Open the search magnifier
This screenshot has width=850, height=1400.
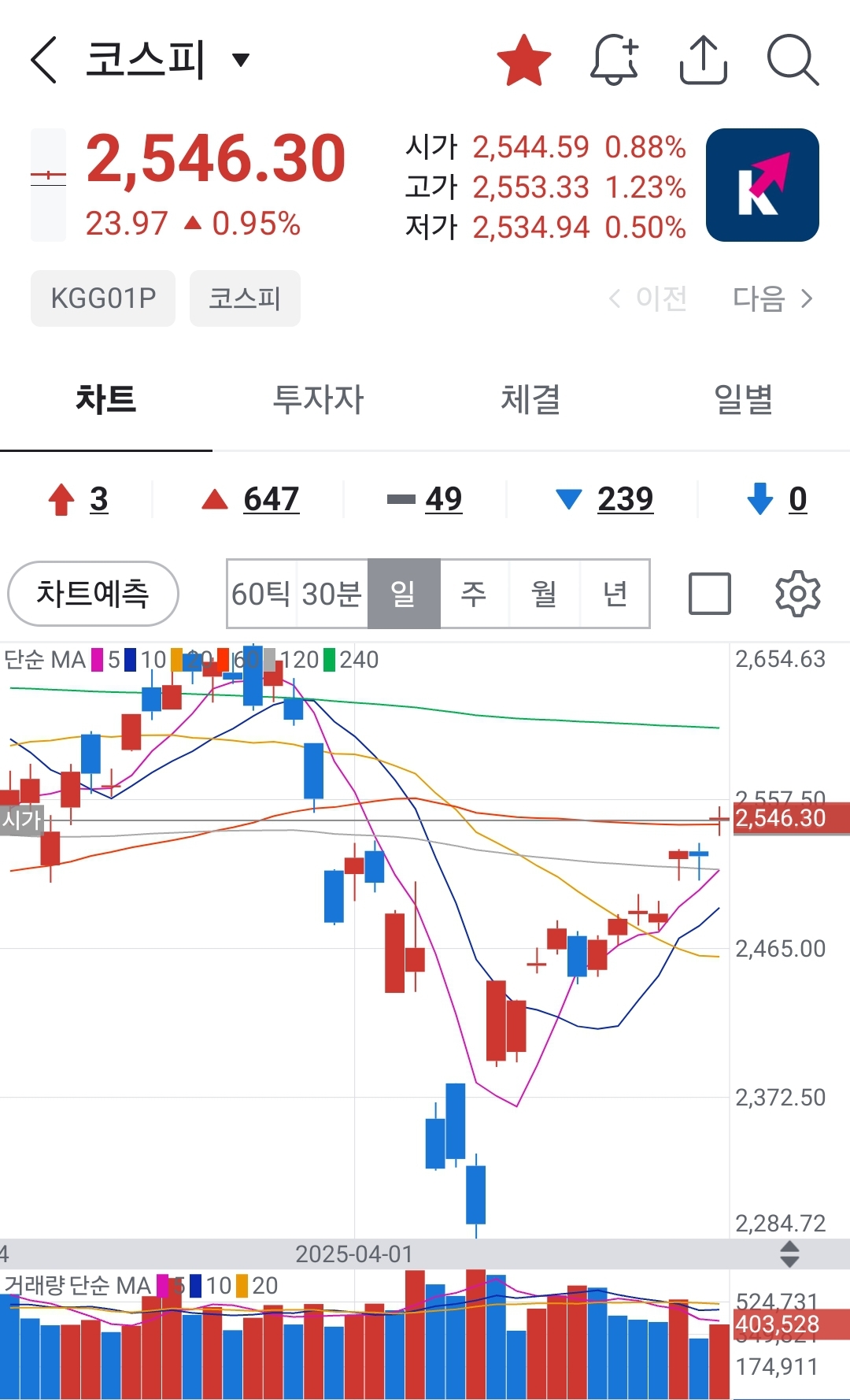tap(793, 60)
